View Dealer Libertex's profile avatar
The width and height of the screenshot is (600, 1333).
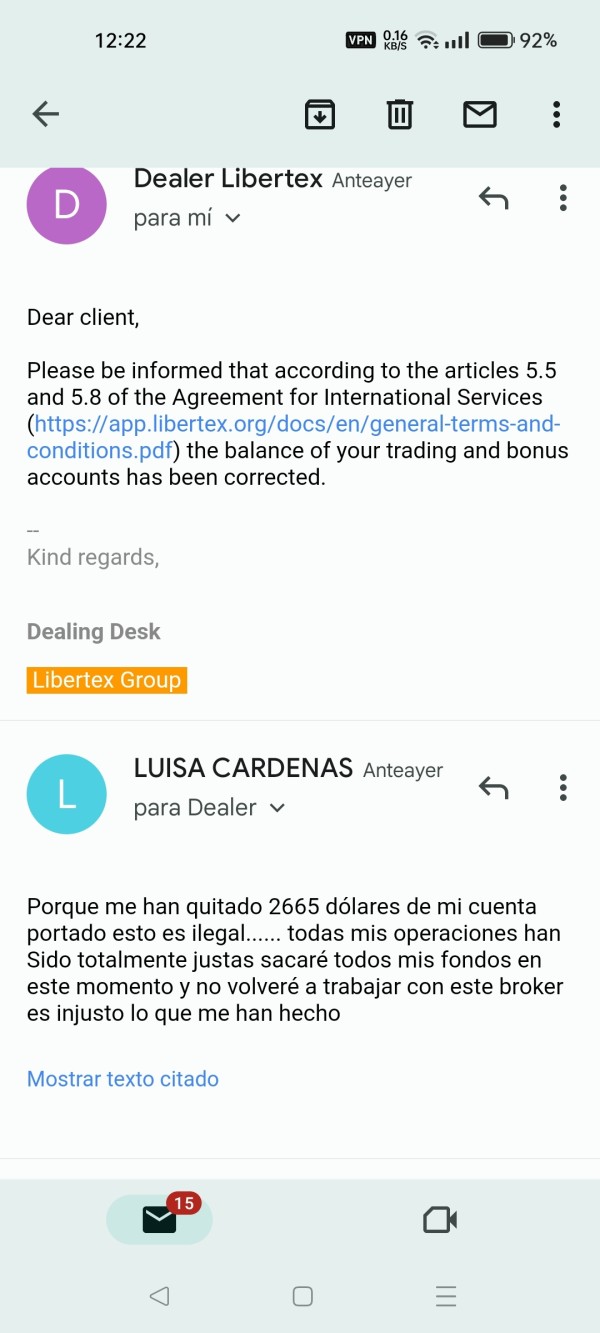click(66, 203)
